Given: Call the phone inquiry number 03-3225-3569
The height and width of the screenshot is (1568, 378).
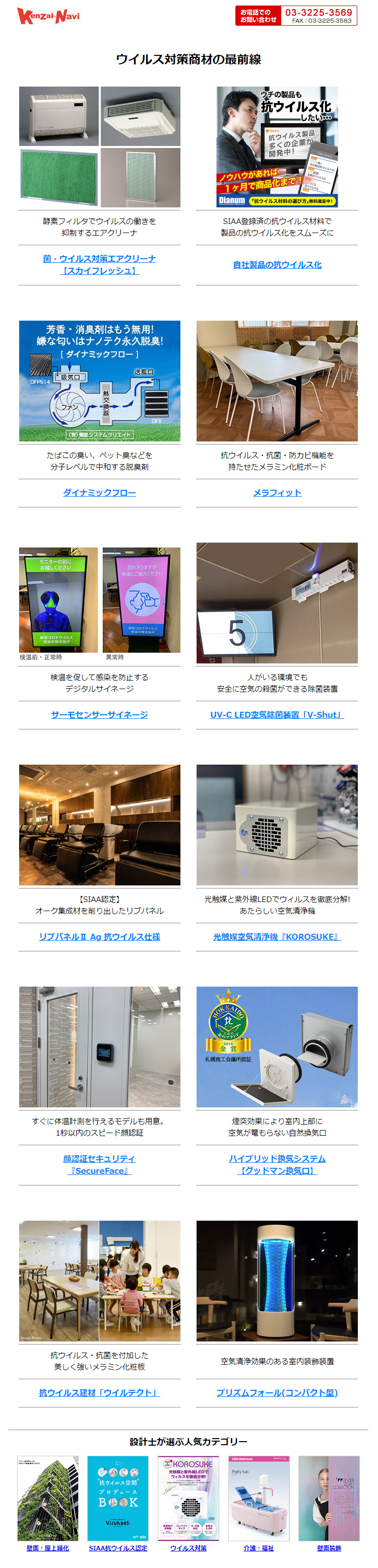Looking at the screenshot, I should pos(318,13).
